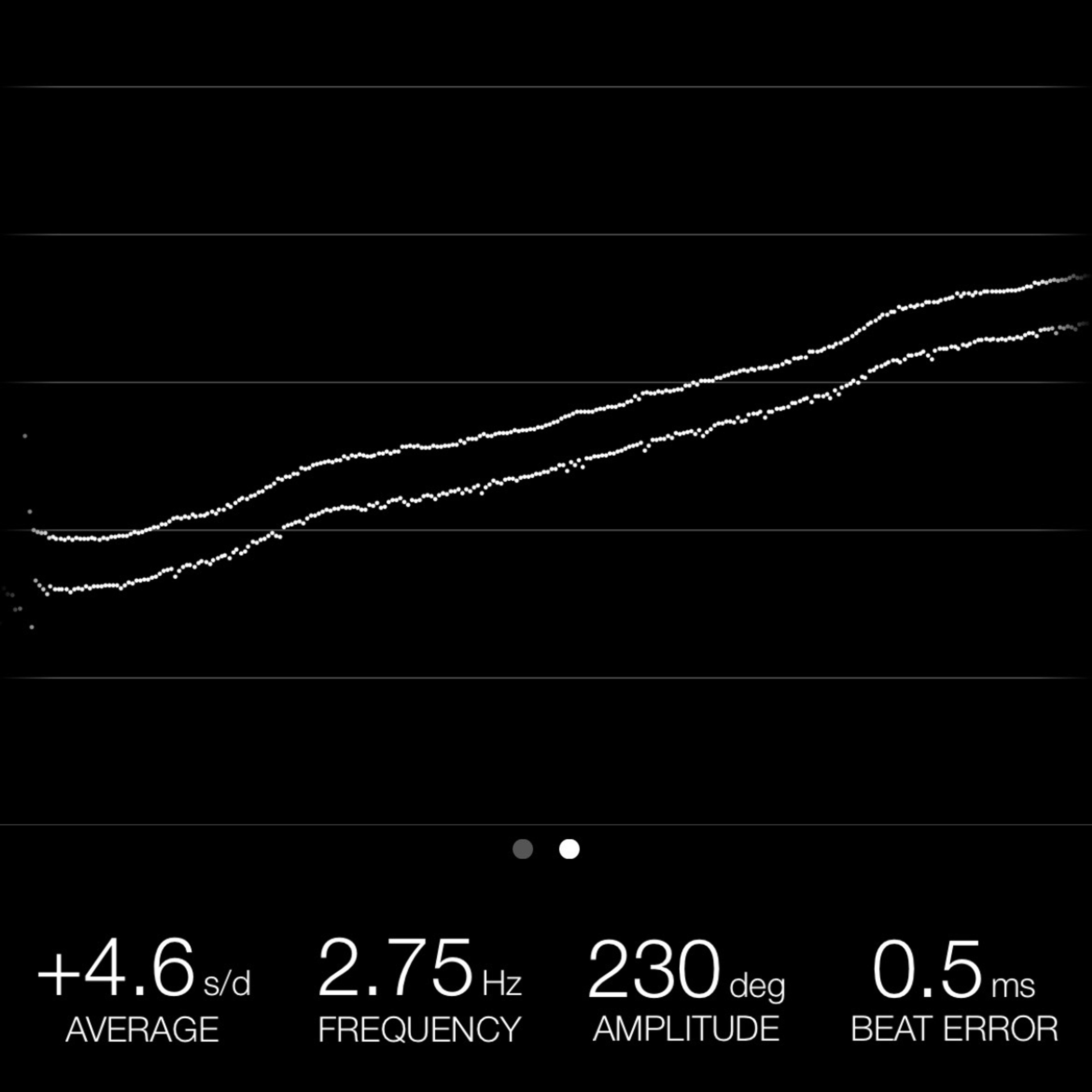Switch to the first page indicator dot
Image resolution: width=1092 pixels, height=1092 pixels.
522,849
